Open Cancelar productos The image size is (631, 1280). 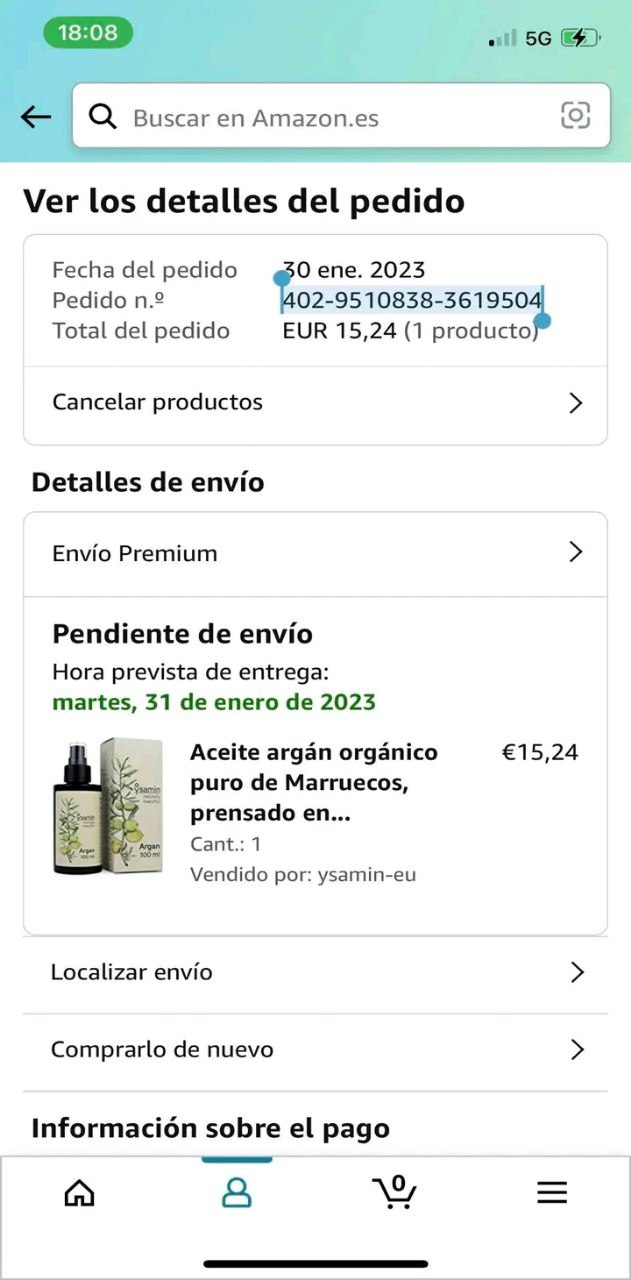click(315, 403)
